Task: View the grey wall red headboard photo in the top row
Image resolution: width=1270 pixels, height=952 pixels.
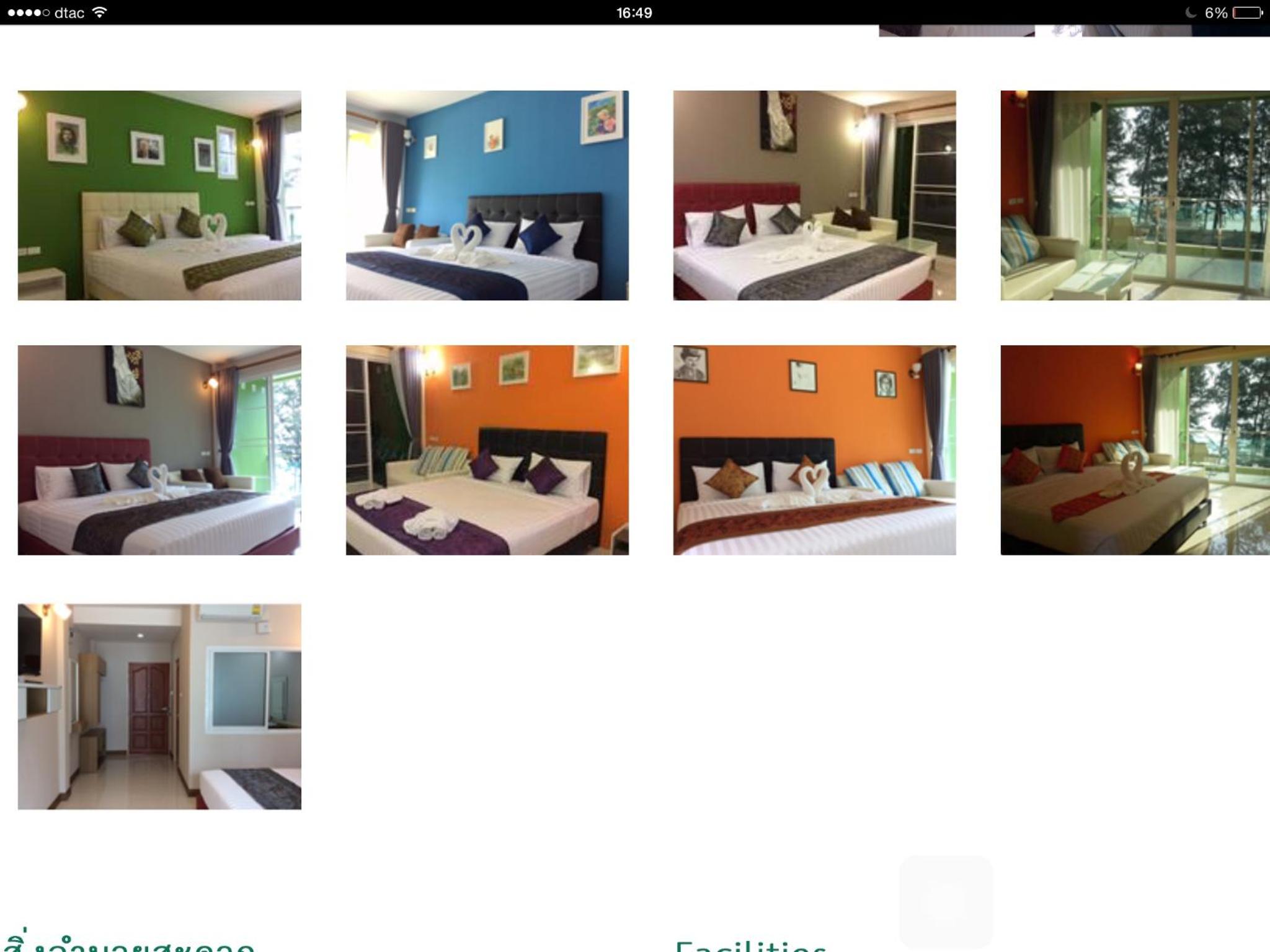Action: click(x=814, y=195)
